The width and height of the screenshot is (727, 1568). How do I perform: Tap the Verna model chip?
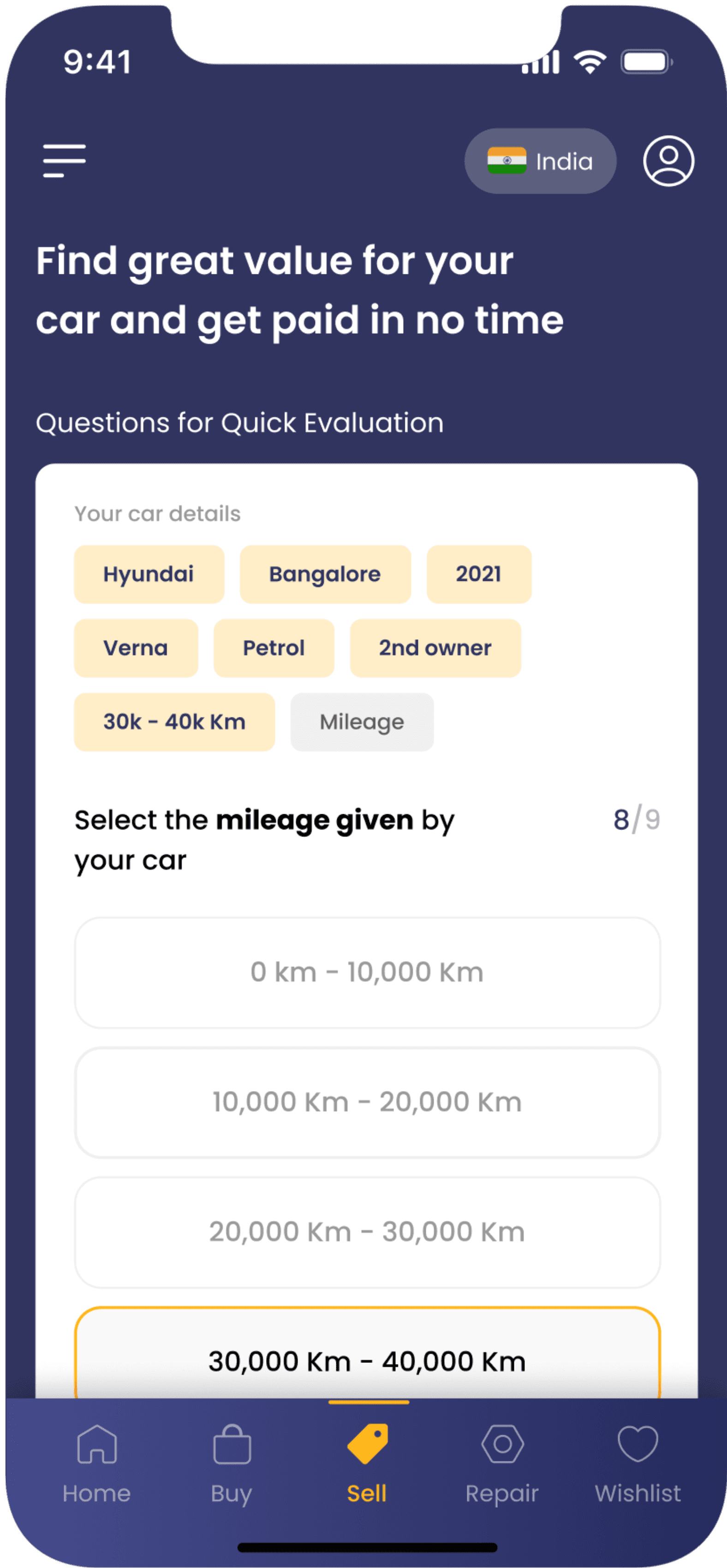136,648
